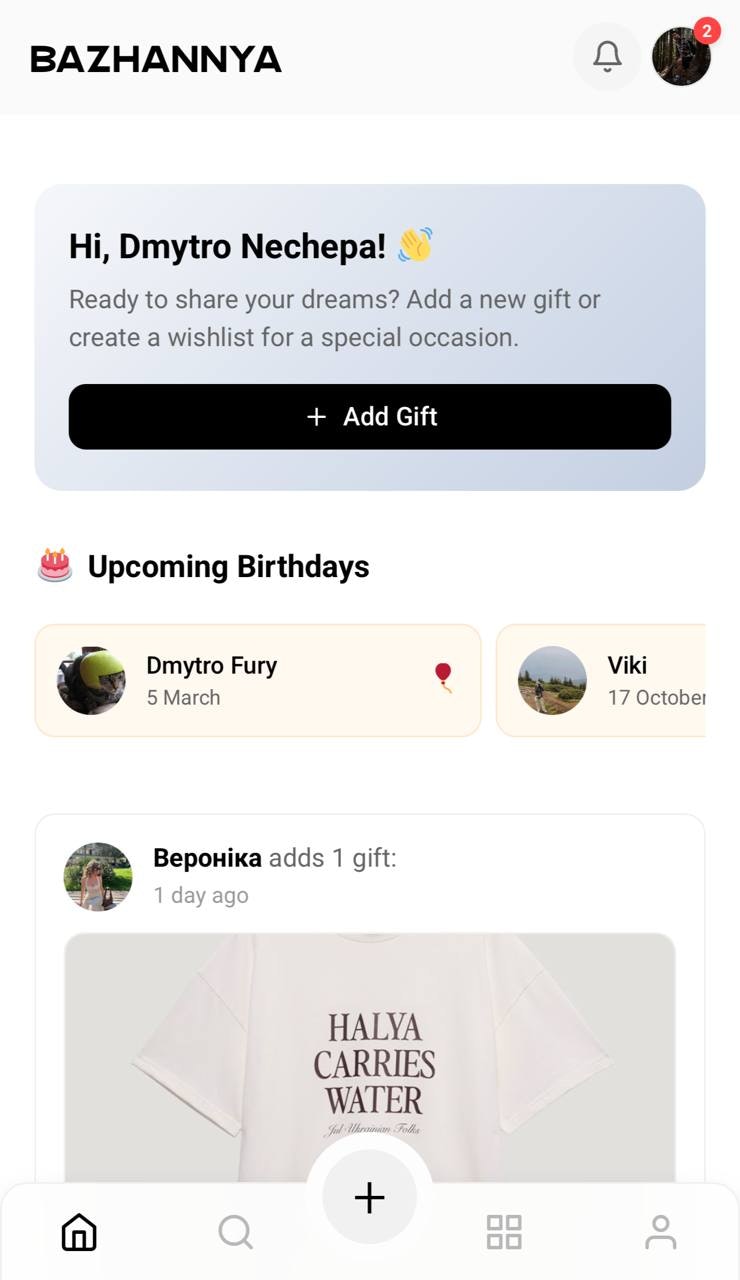Tap the BAZHANNYA app title
The height and width of the screenshot is (1280, 740).
point(155,59)
